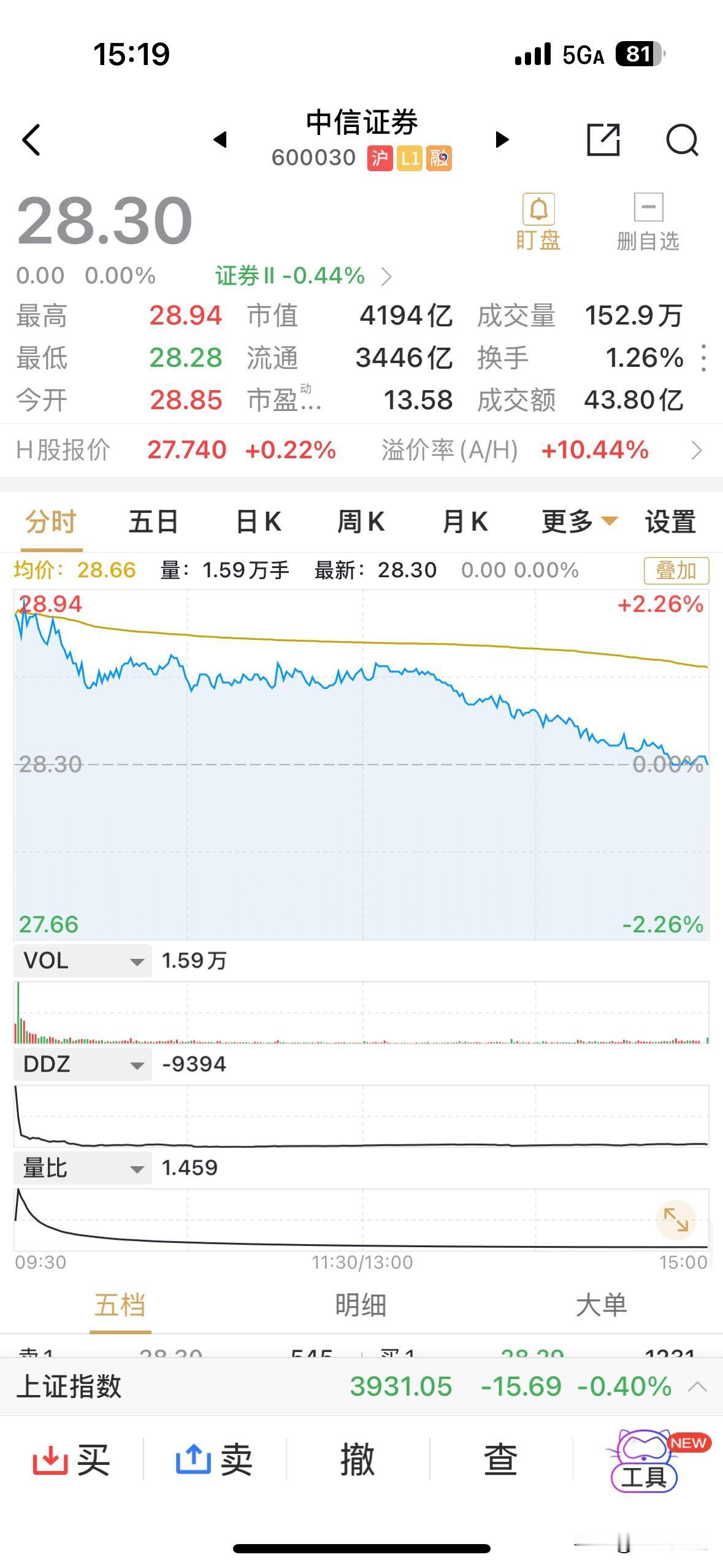723x1568 pixels.
Task: Switch to the 日K daily chart tab
Action: (x=258, y=521)
